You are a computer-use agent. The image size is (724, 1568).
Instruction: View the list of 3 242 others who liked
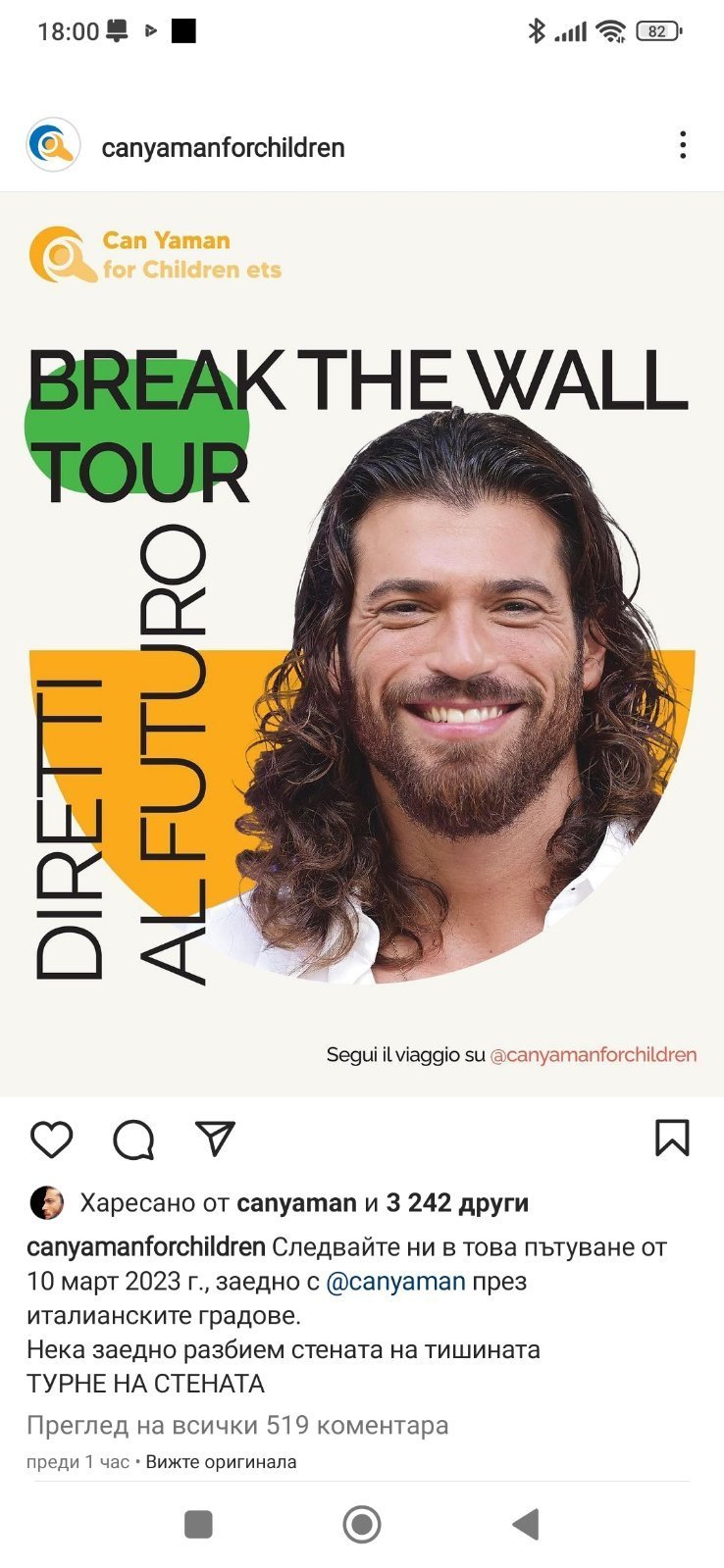tap(457, 1203)
